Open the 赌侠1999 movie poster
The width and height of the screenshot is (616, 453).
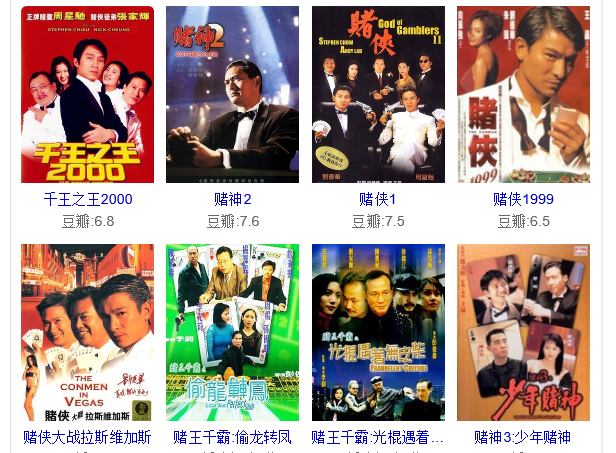[x=523, y=95]
